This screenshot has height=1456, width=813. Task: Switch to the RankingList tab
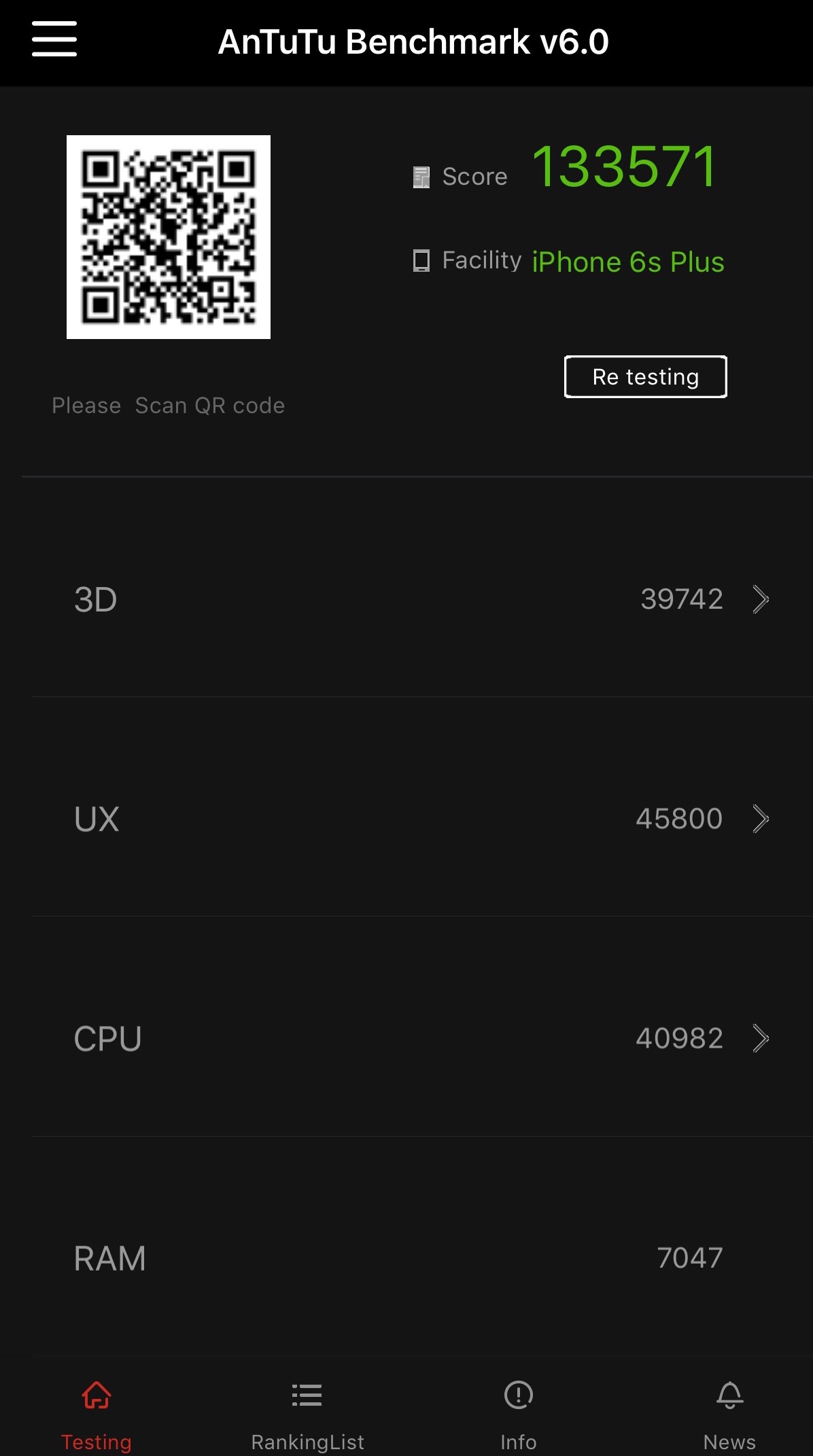click(307, 1416)
